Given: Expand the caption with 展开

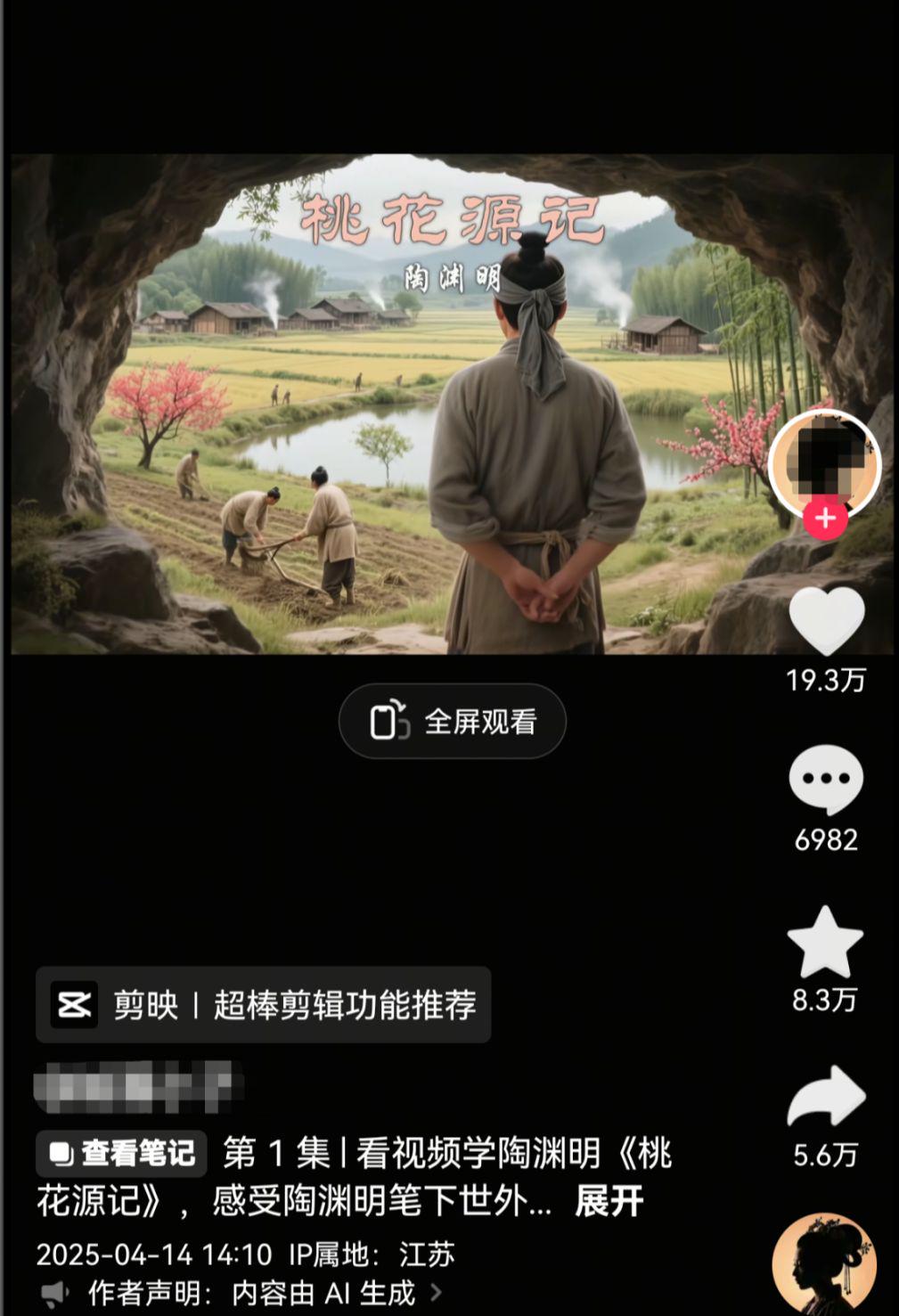Looking at the screenshot, I should [609, 1202].
